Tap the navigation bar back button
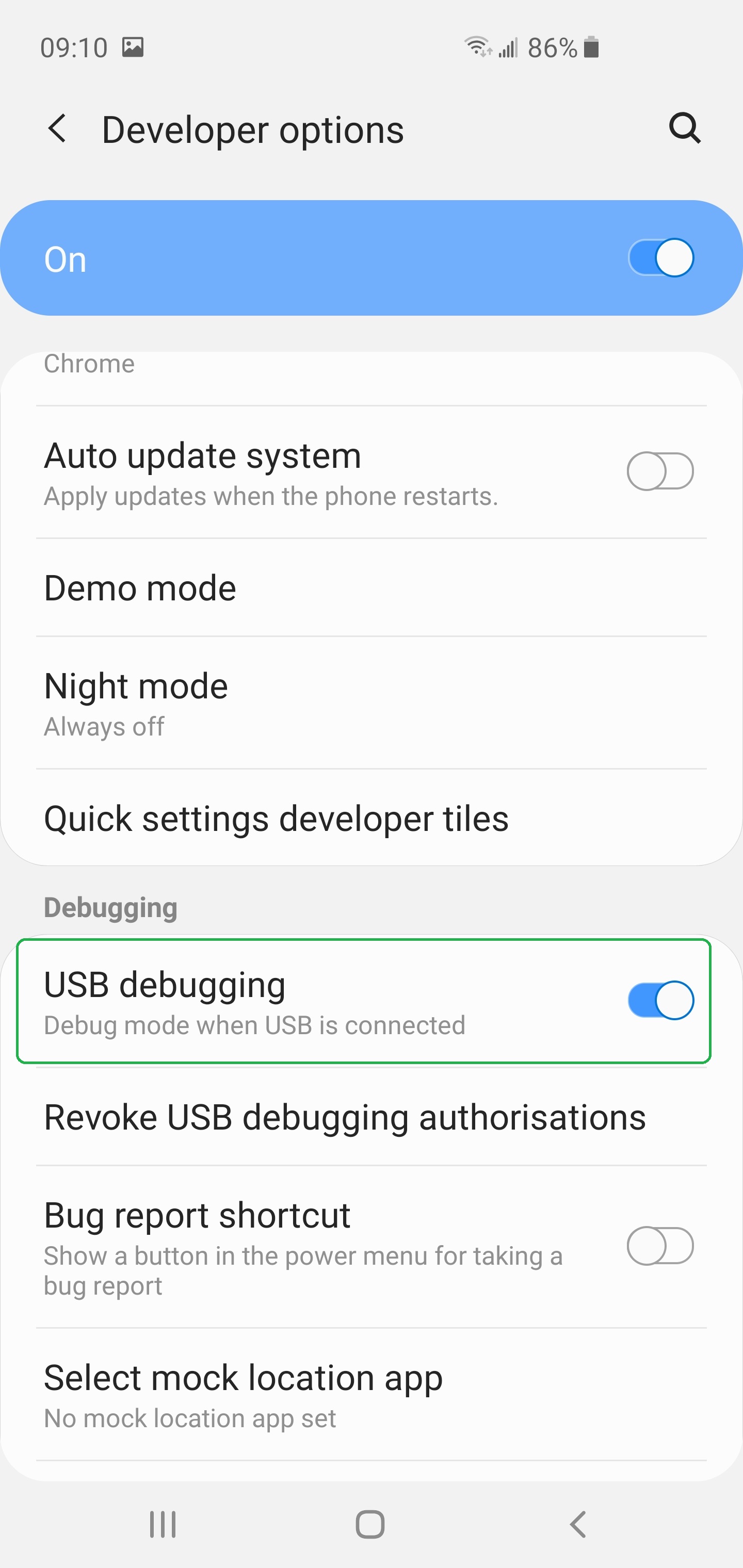The height and width of the screenshot is (1568, 743). click(x=577, y=1524)
